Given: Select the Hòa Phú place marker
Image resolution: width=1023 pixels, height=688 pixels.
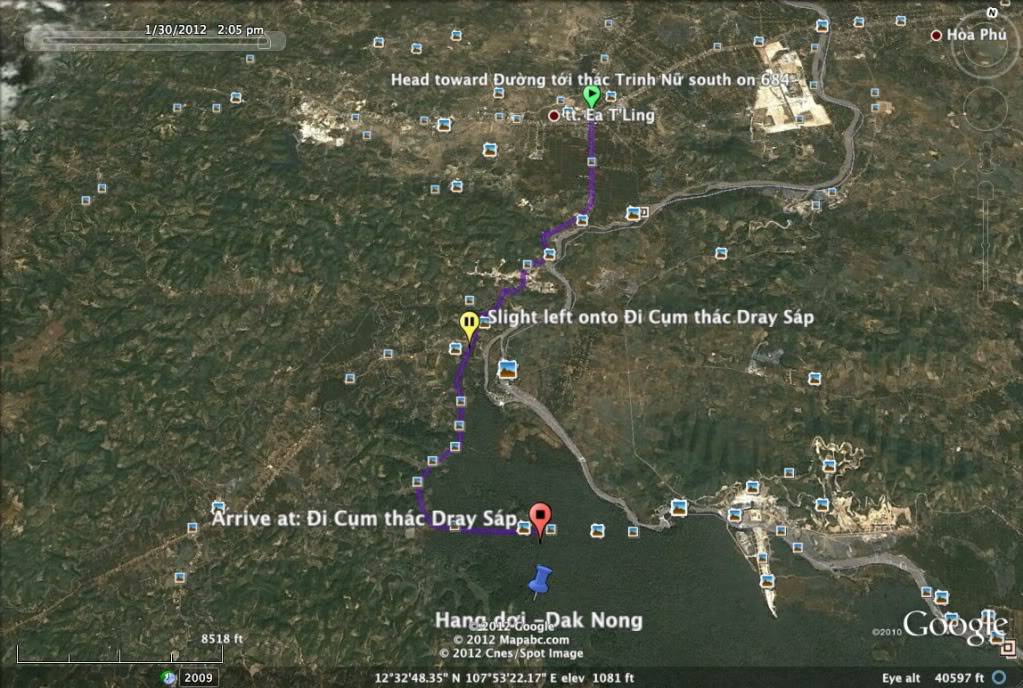Looking at the screenshot, I should [x=936, y=35].
